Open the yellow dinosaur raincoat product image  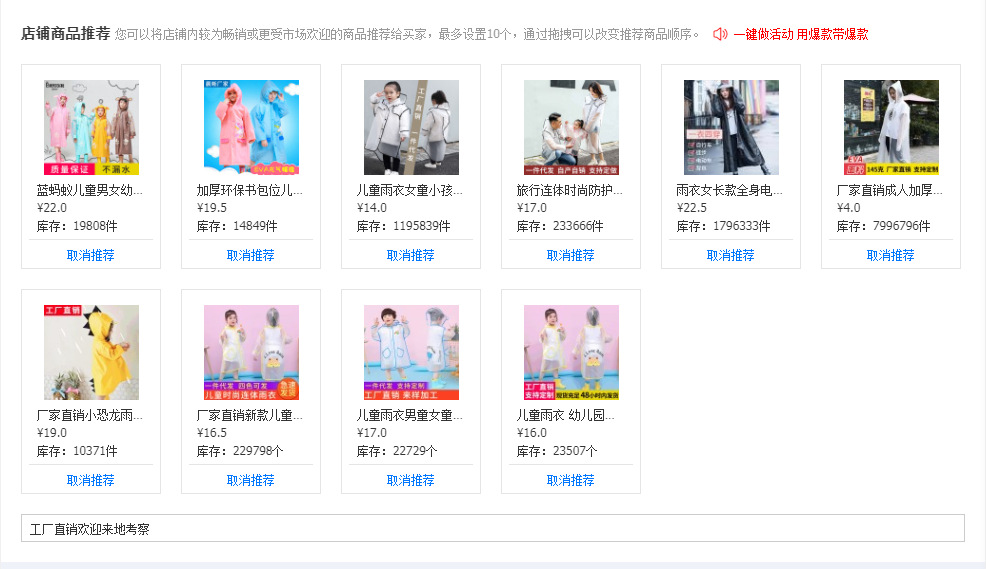pyautogui.click(x=91, y=353)
